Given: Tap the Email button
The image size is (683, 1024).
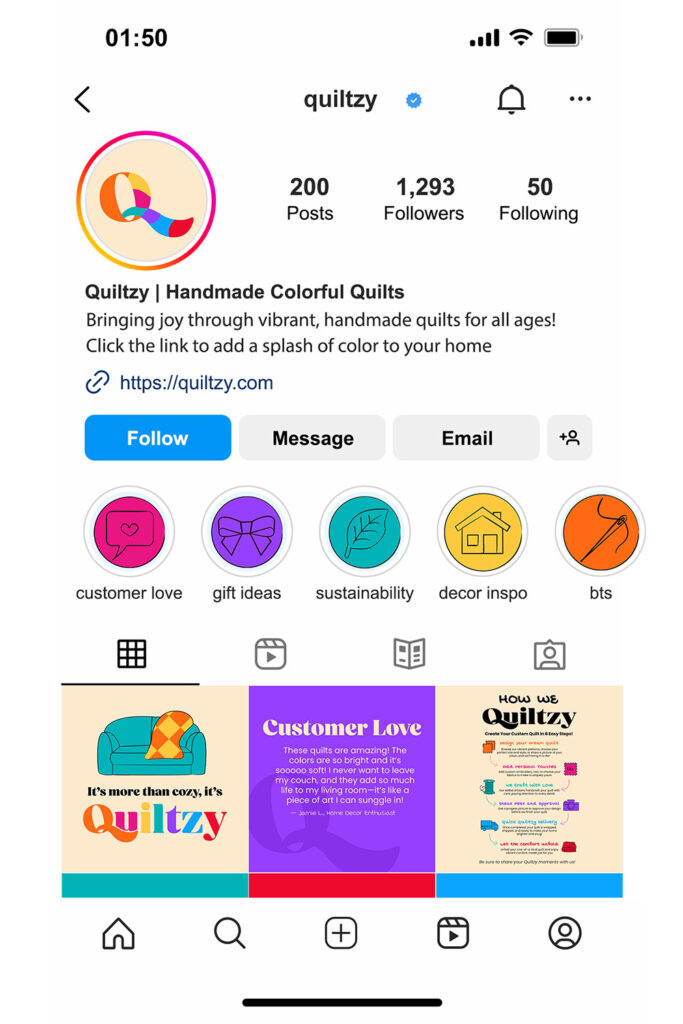Looking at the screenshot, I should click(466, 438).
